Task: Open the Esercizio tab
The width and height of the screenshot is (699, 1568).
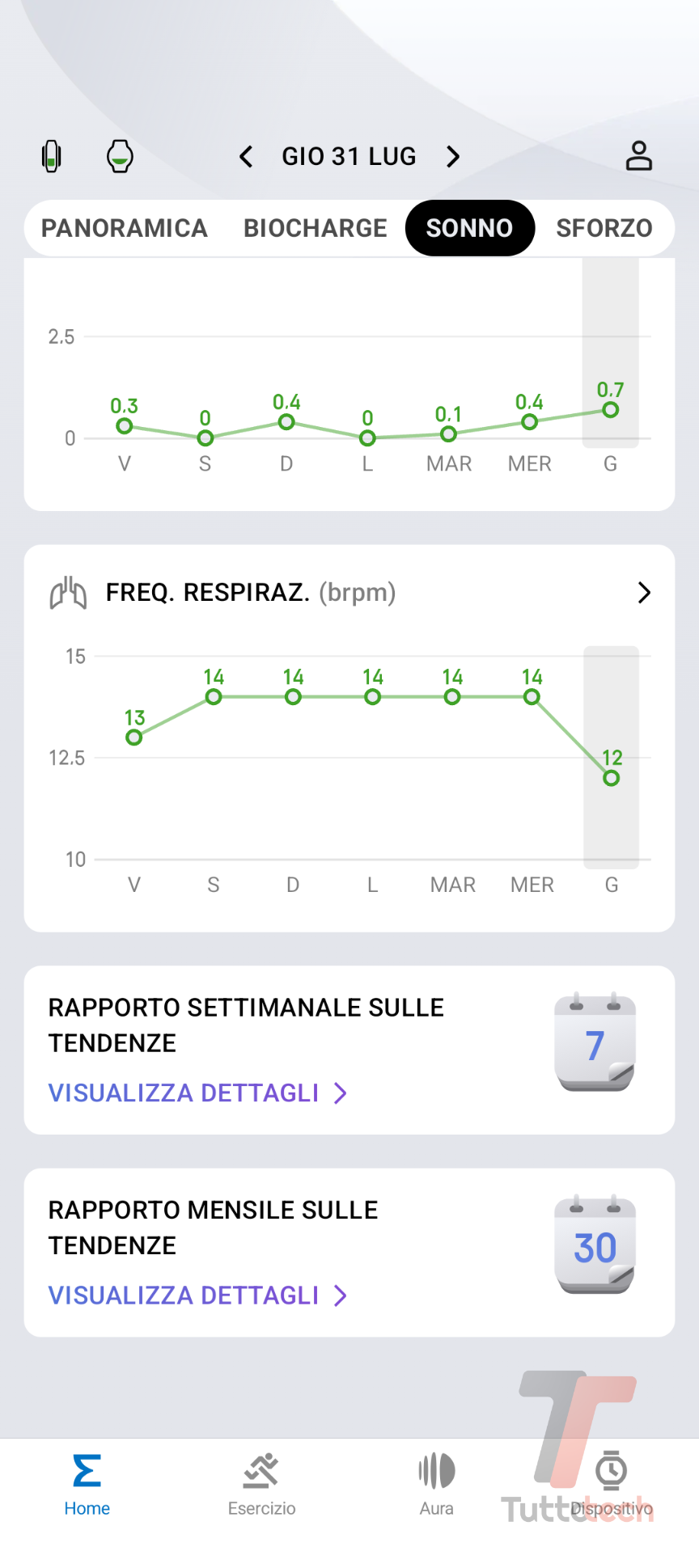Action: [261, 1485]
